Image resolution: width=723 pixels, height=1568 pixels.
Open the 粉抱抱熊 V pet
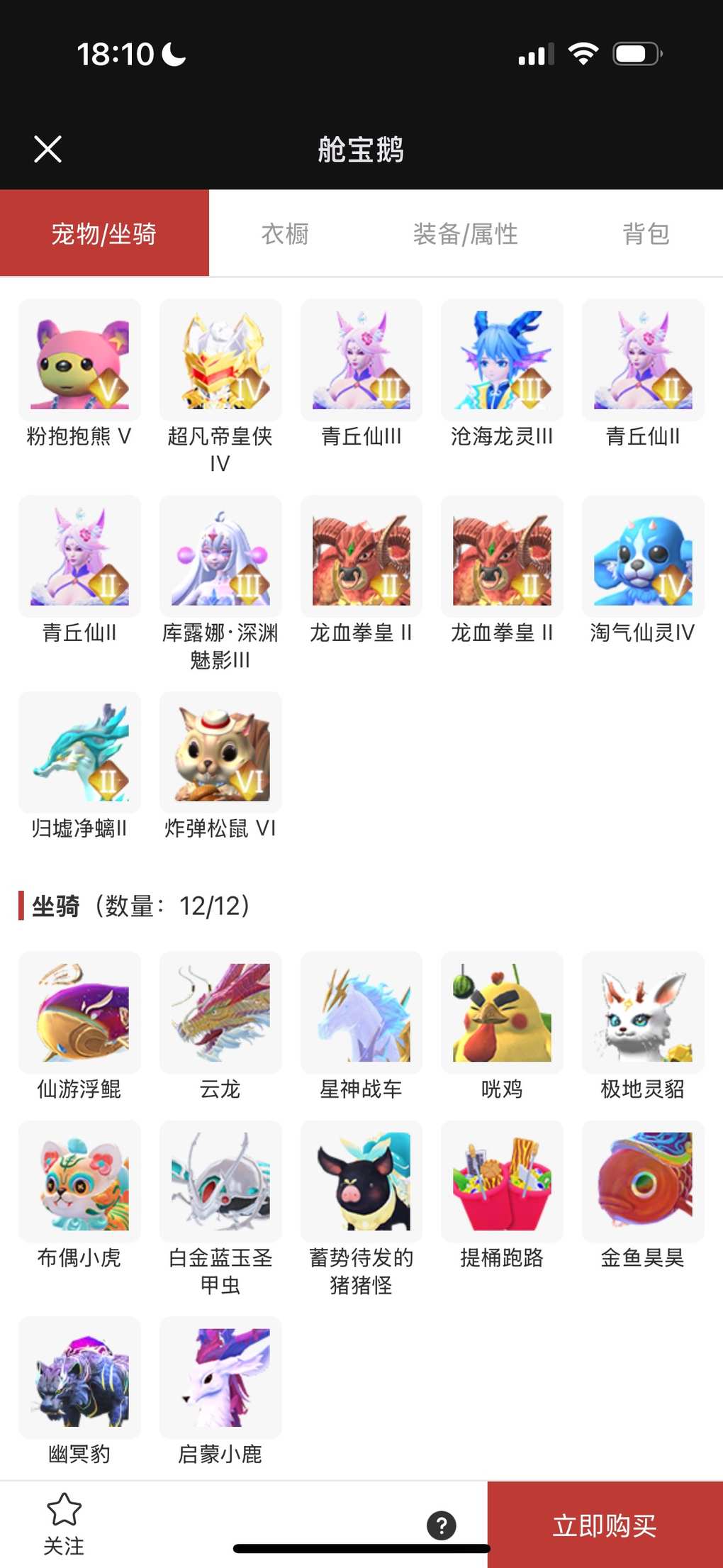coord(79,360)
